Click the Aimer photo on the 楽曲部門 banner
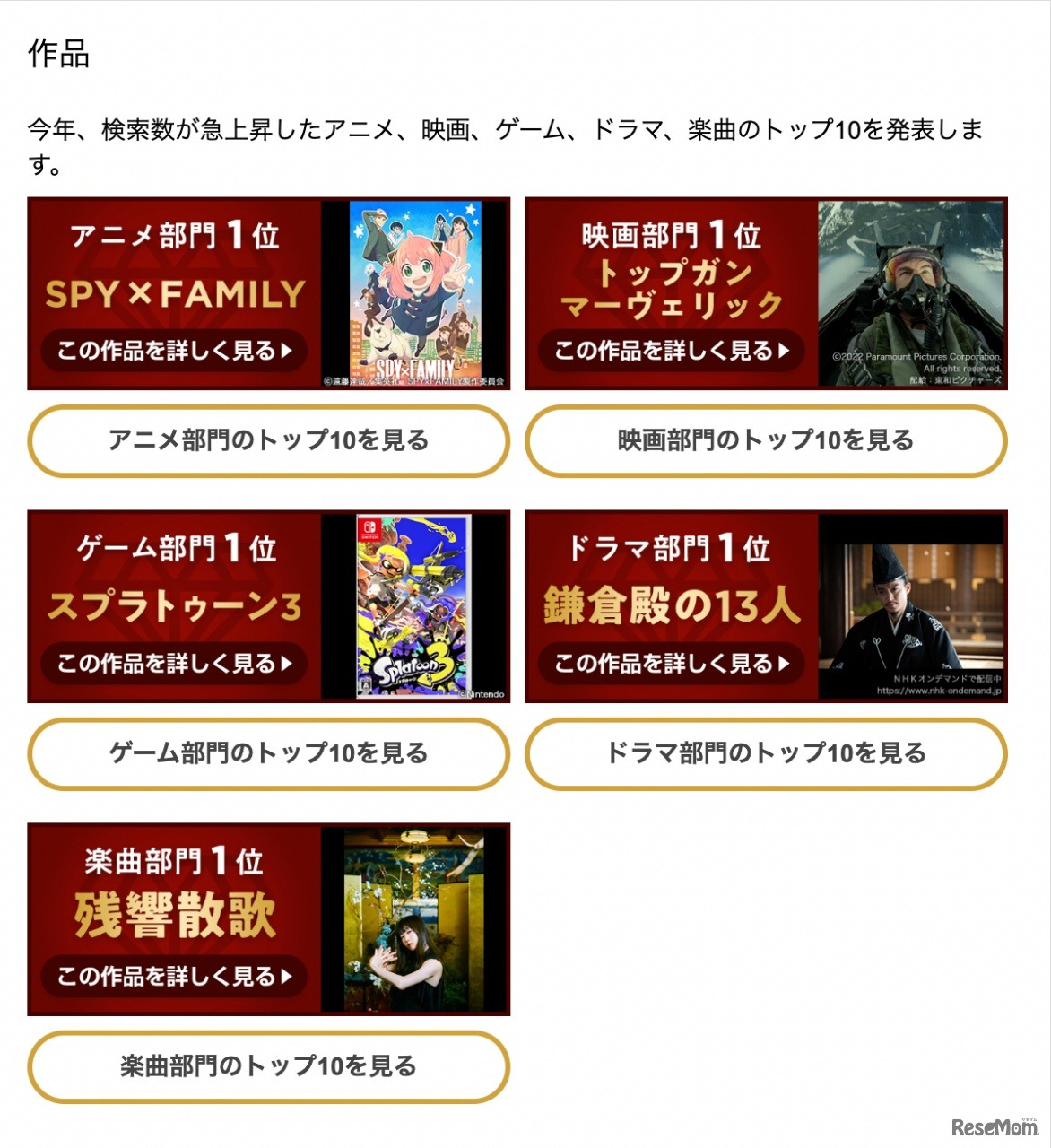The height and width of the screenshot is (1148, 1051). click(413, 919)
